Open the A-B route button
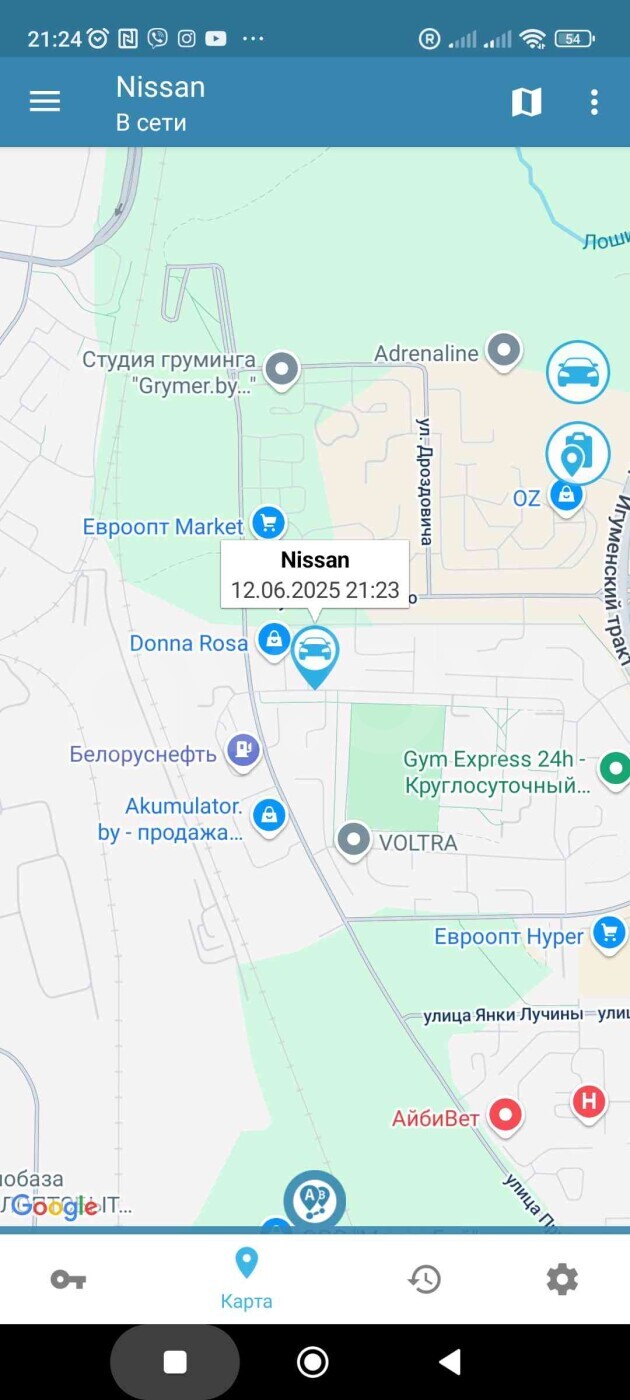The width and height of the screenshot is (630, 1400). (314, 1199)
